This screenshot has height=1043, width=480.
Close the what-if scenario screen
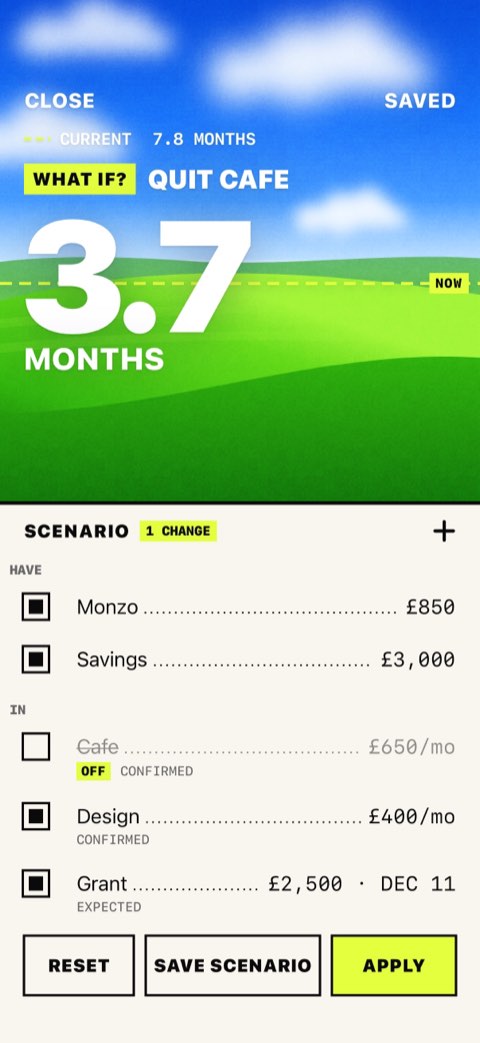pos(59,101)
